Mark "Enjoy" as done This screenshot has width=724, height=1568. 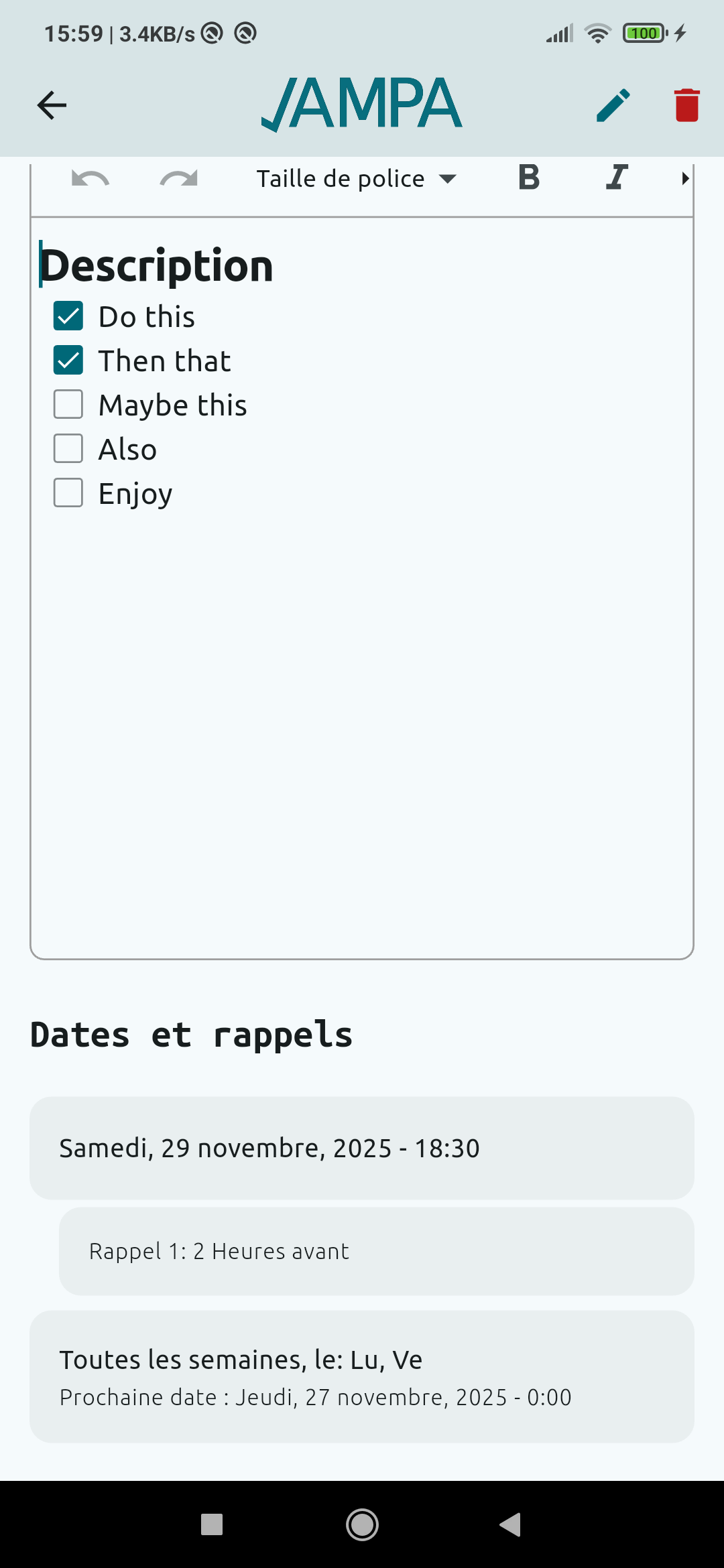point(68,493)
